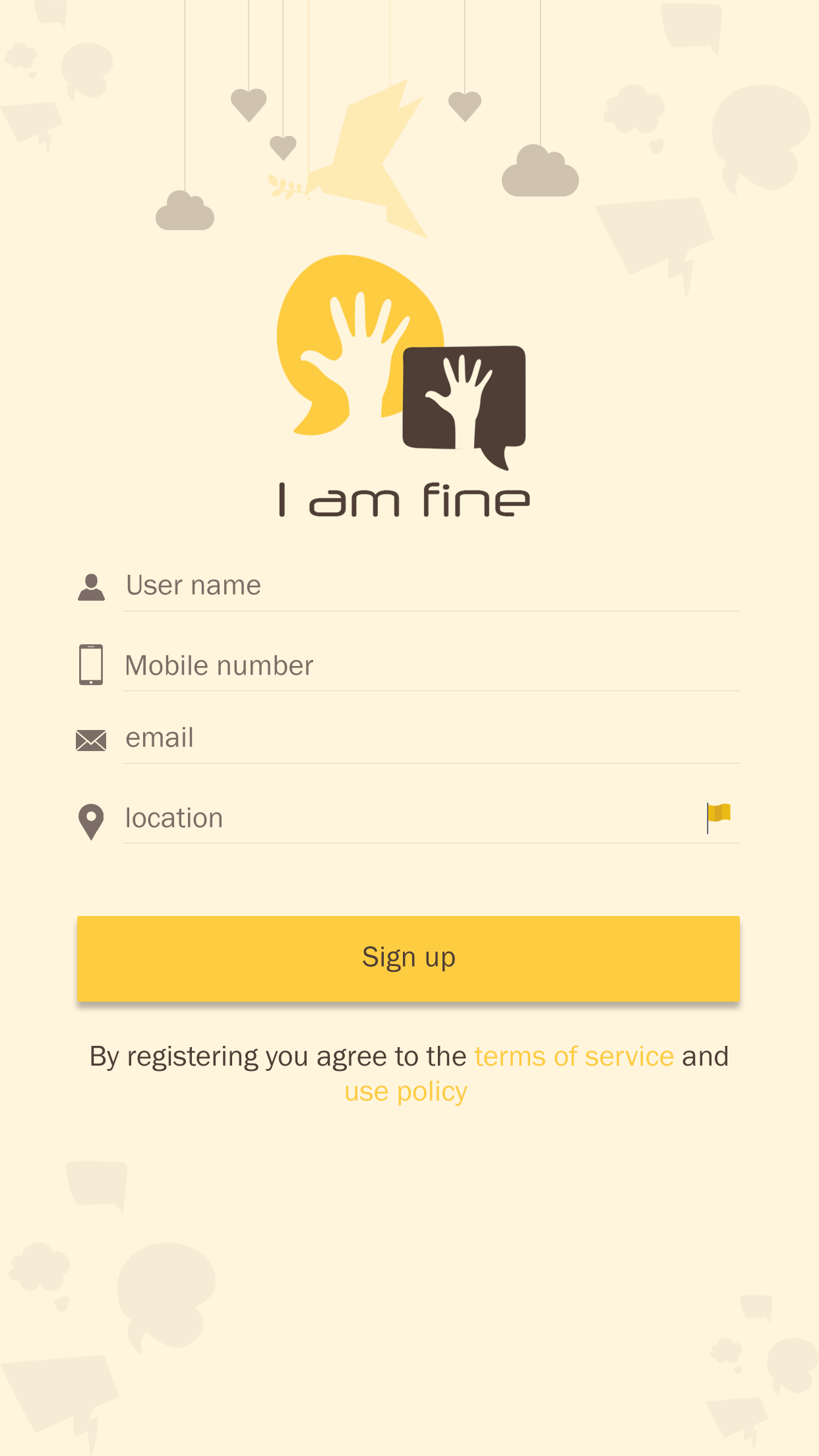Focus the location text field
The width and height of the screenshot is (819, 1456).
(x=409, y=818)
